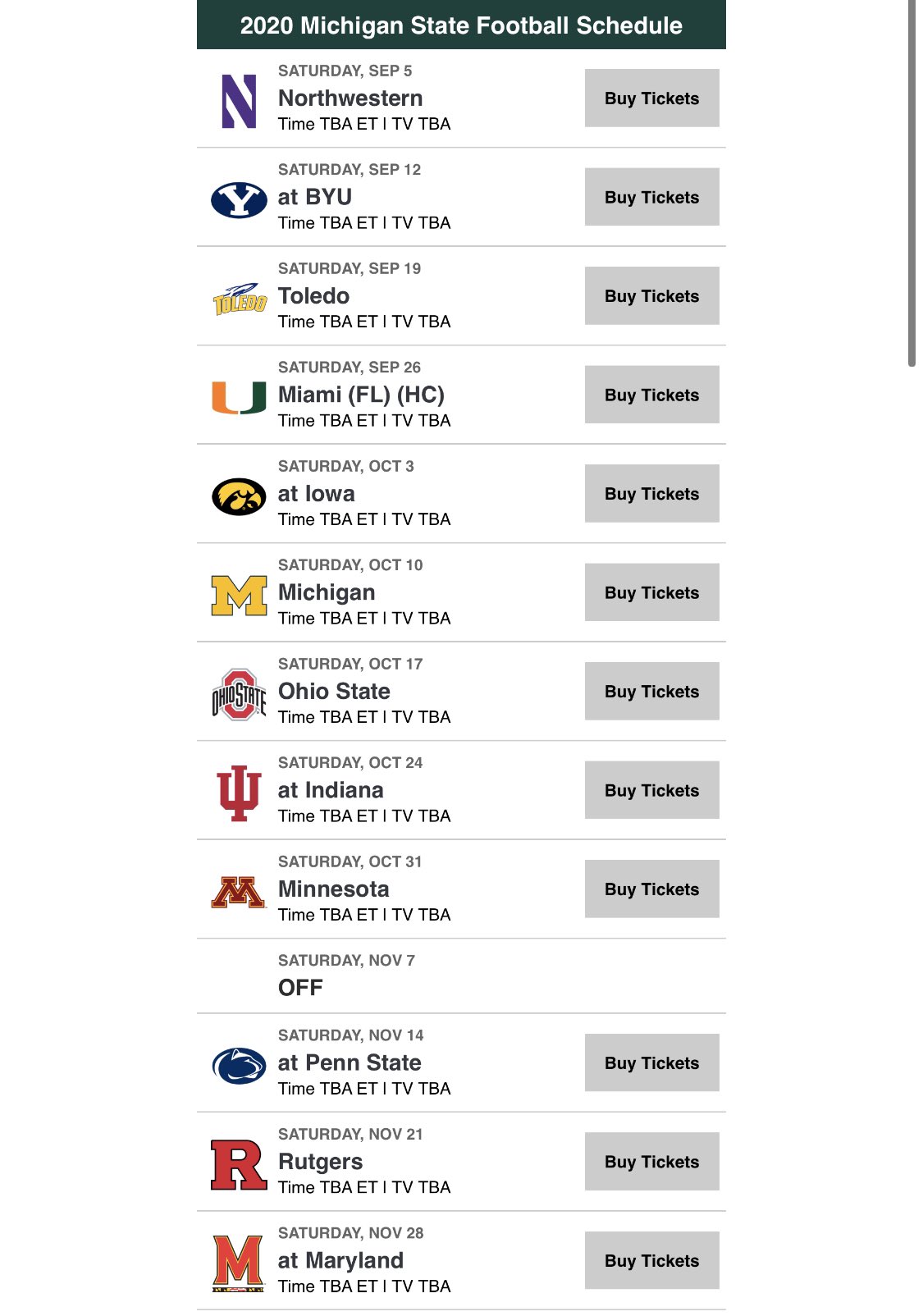This screenshot has width=923, height=1316.
Task: Buy tickets for the Michigan game
Action: point(651,592)
